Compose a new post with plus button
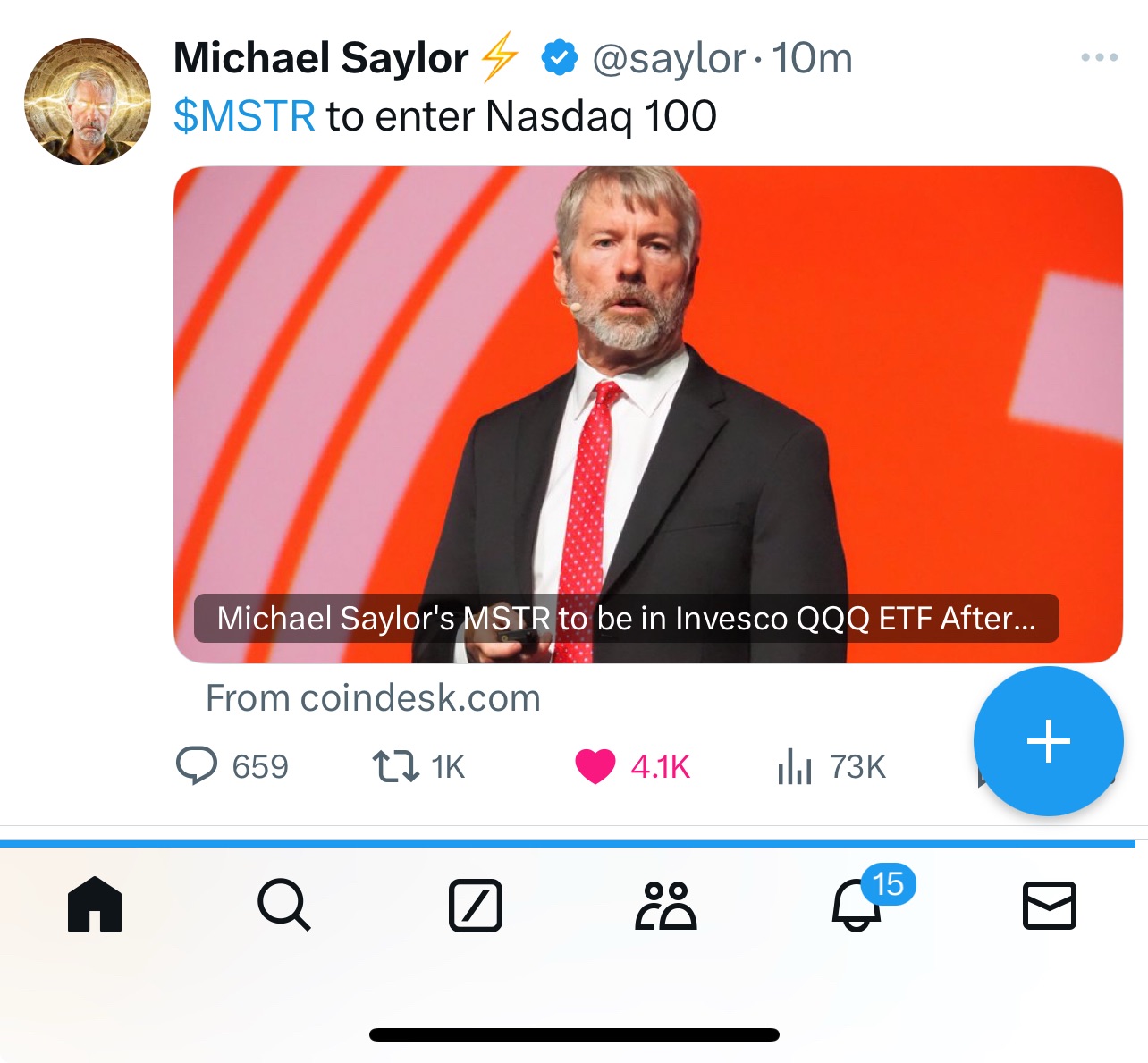 [x=1048, y=741]
